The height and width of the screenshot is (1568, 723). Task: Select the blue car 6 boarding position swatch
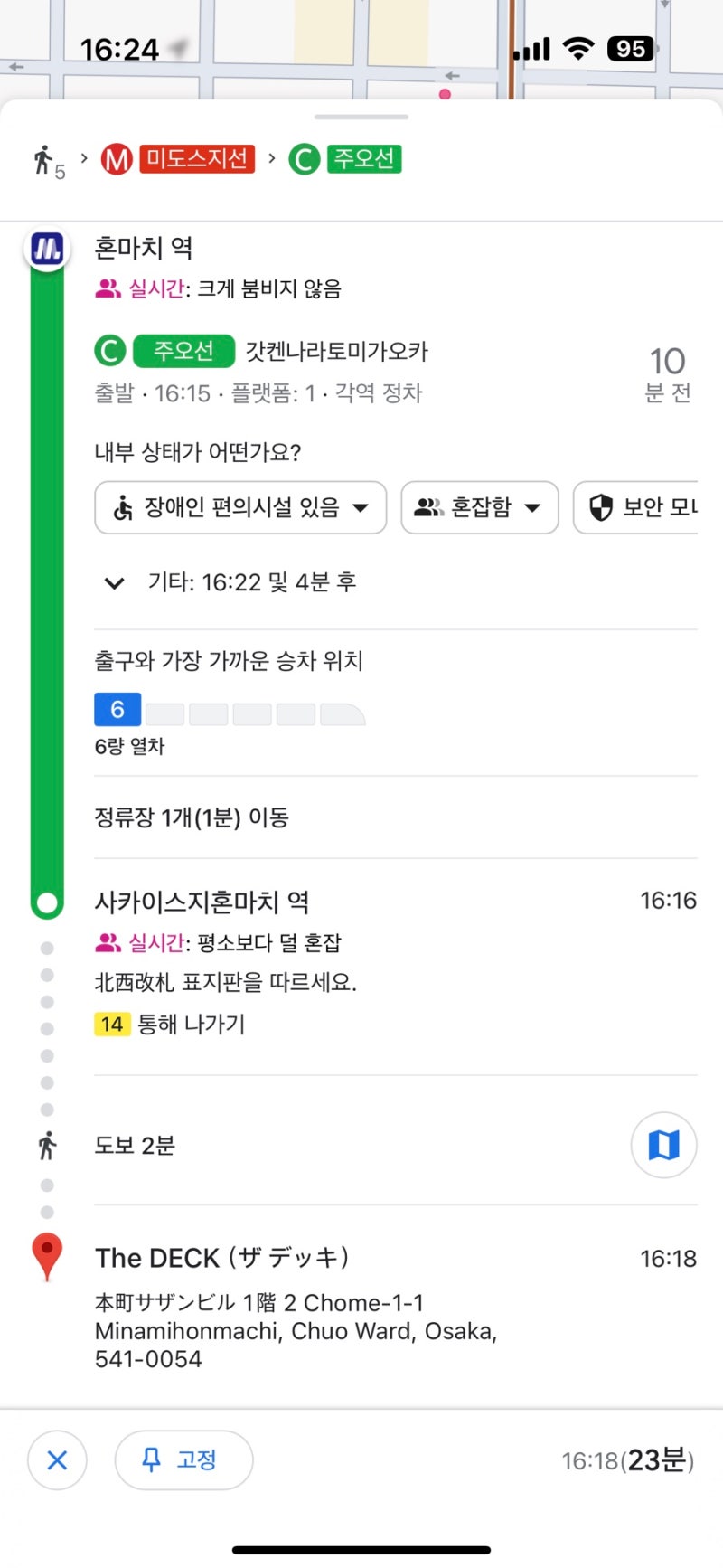117,709
